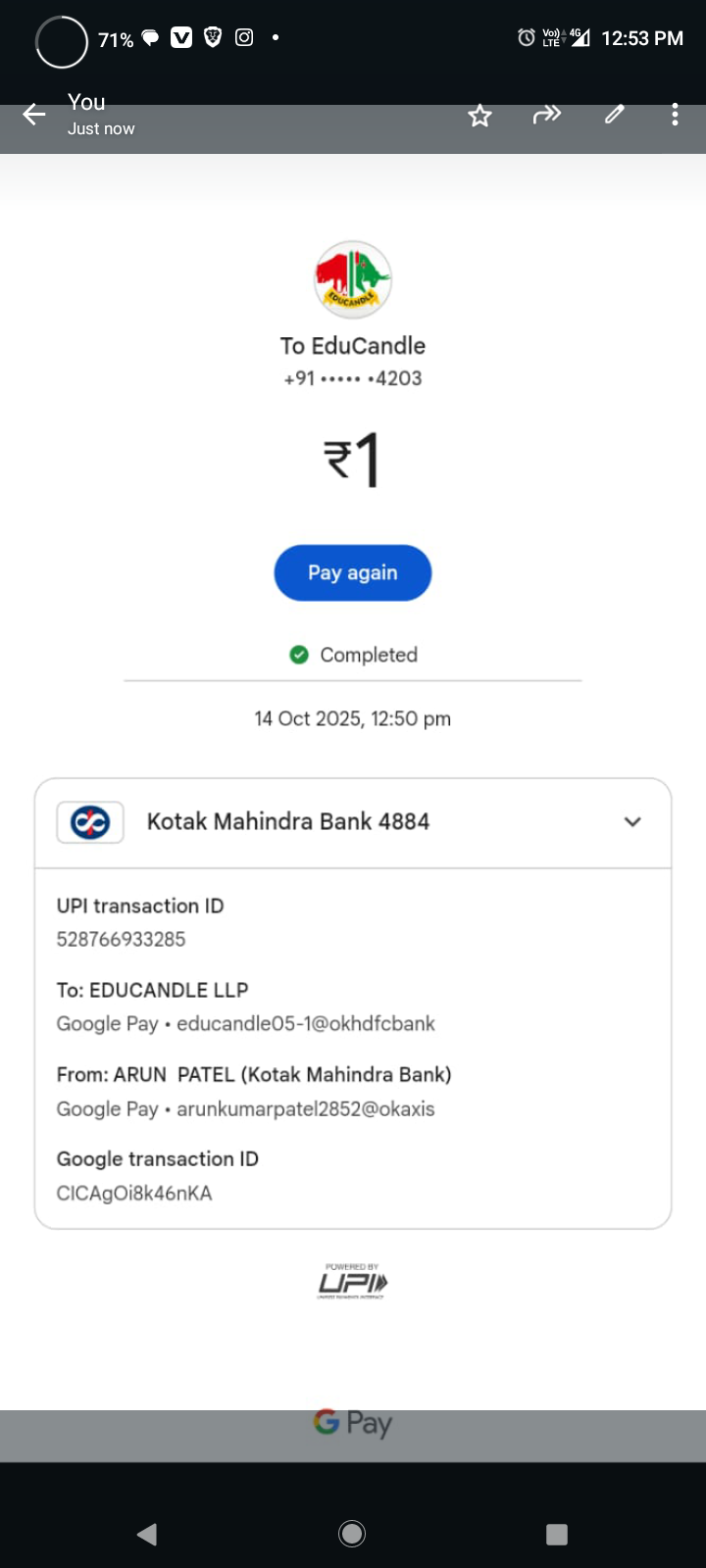The image size is (706, 1568).
Task: Open the overflow menu
Action: (x=675, y=115)
